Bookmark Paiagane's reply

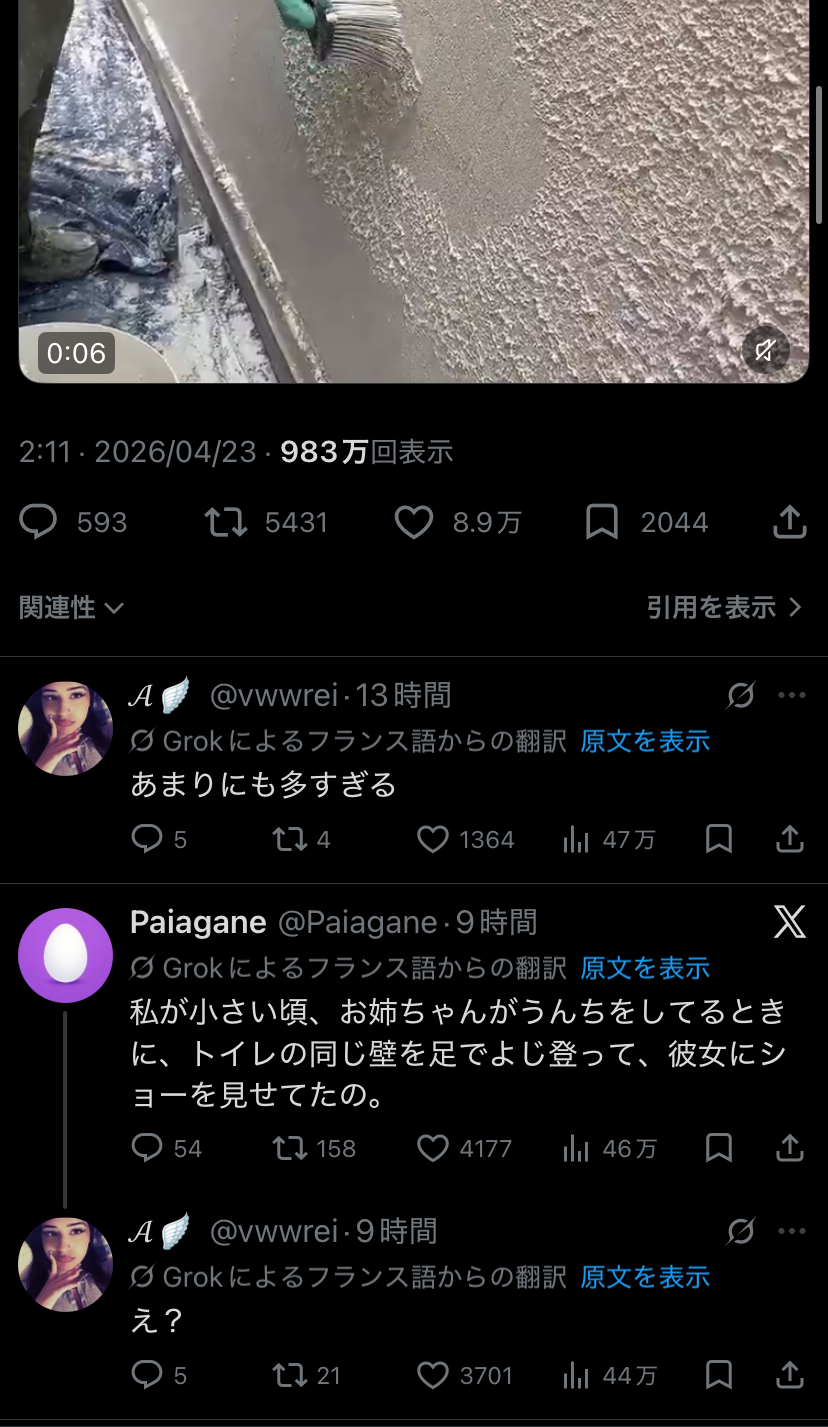pos(719,1149)
